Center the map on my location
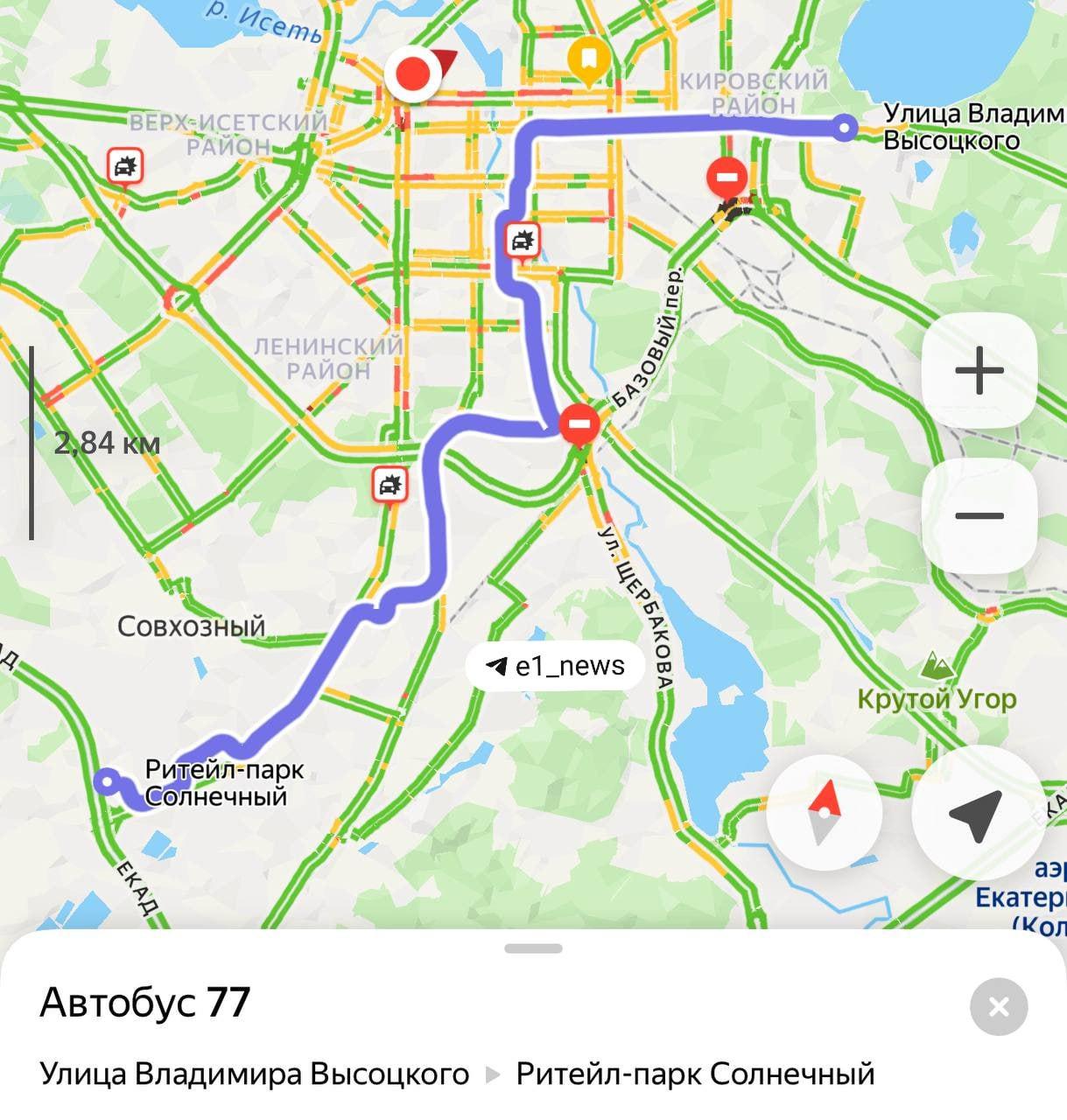The image size is (1067, 1120). point(976,813)
